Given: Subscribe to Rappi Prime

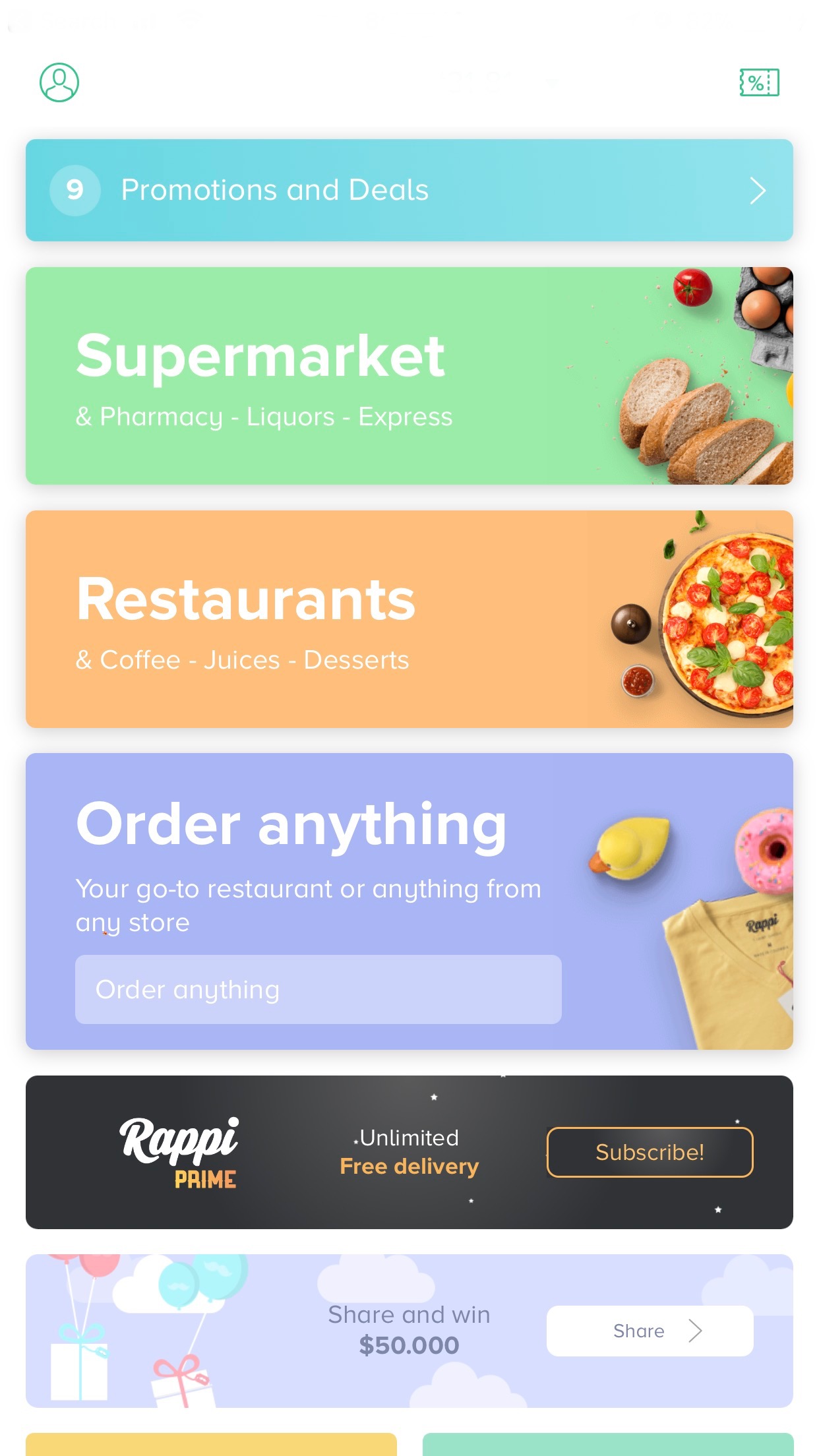Looking at the screenshot, I should 650,1152.
